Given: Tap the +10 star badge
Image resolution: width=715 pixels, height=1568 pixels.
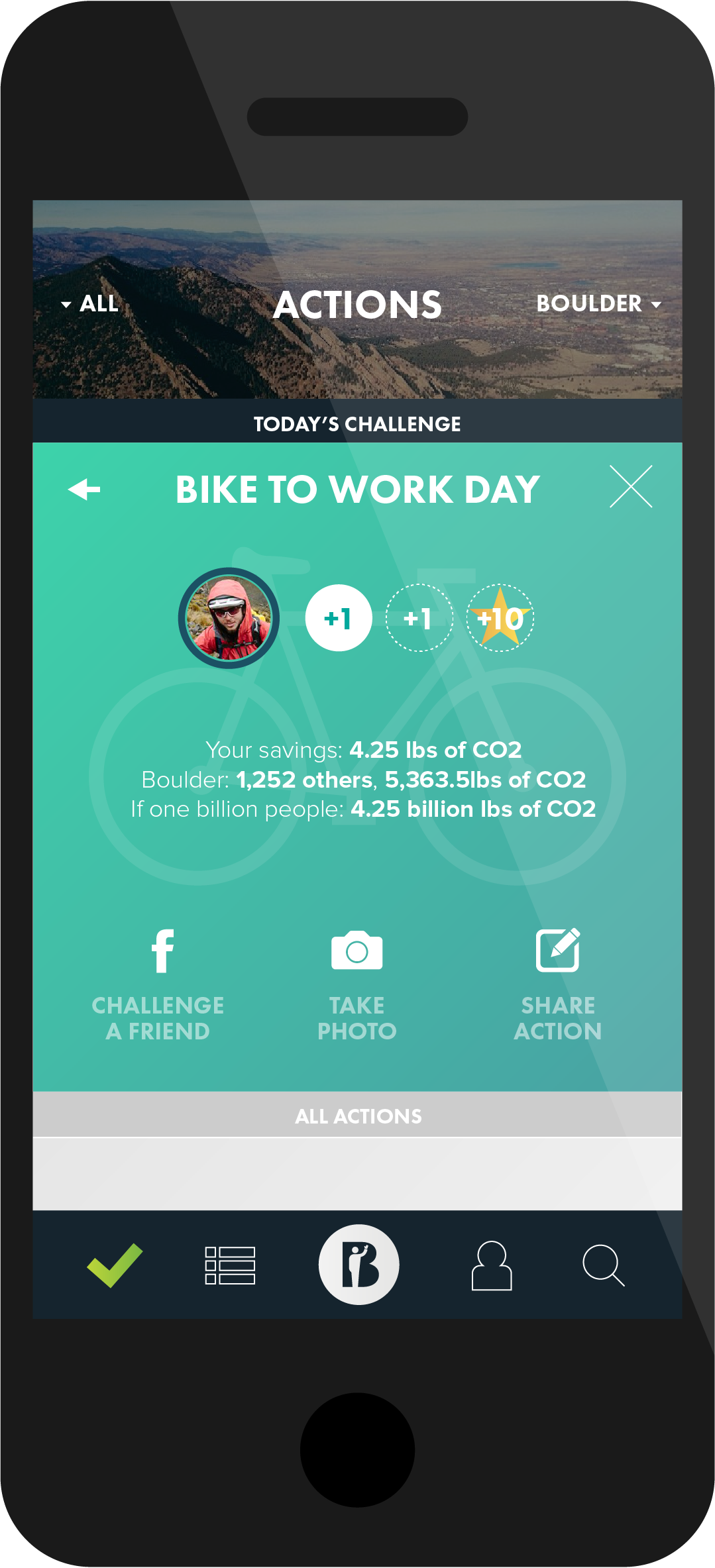Looking at the screenshot, I should tap(500, 618).
